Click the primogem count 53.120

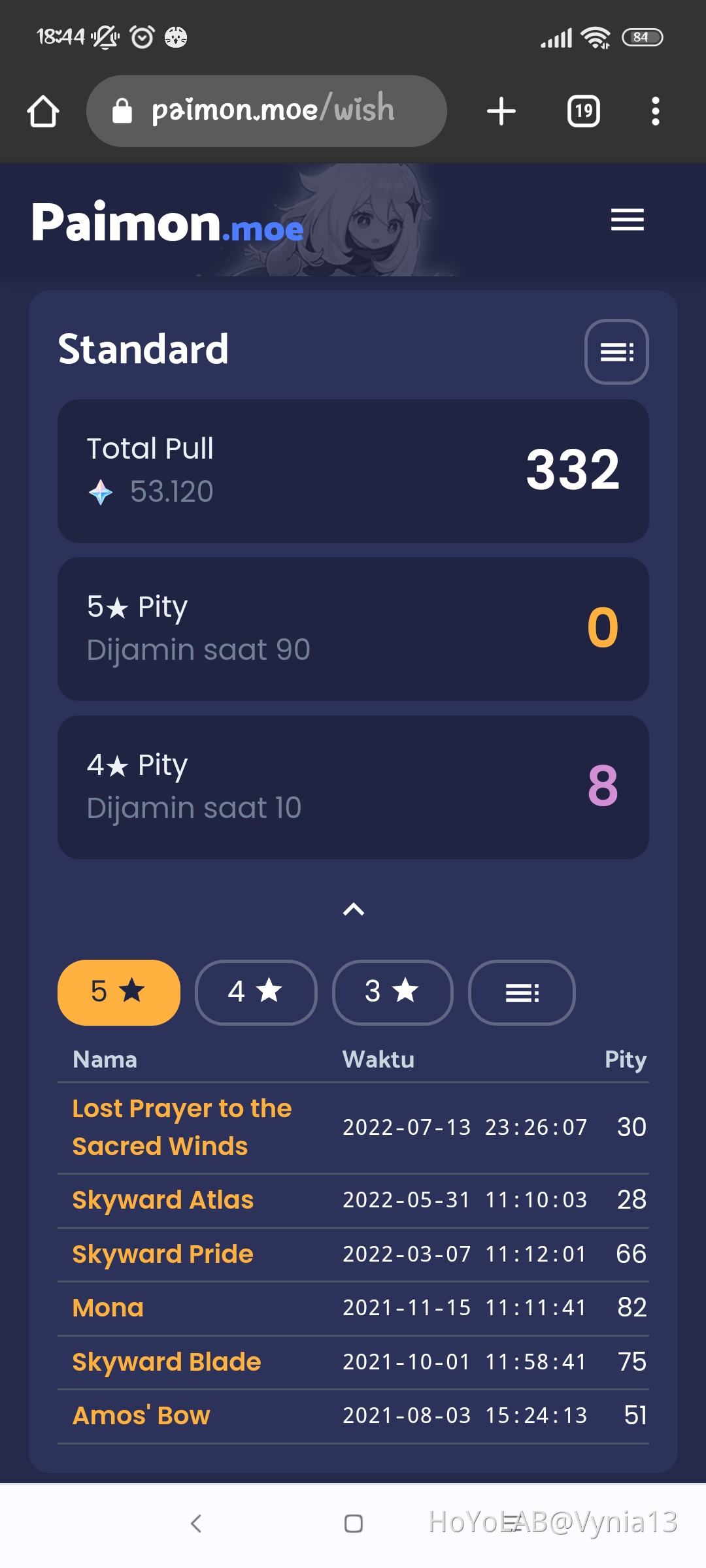[170, 491]
